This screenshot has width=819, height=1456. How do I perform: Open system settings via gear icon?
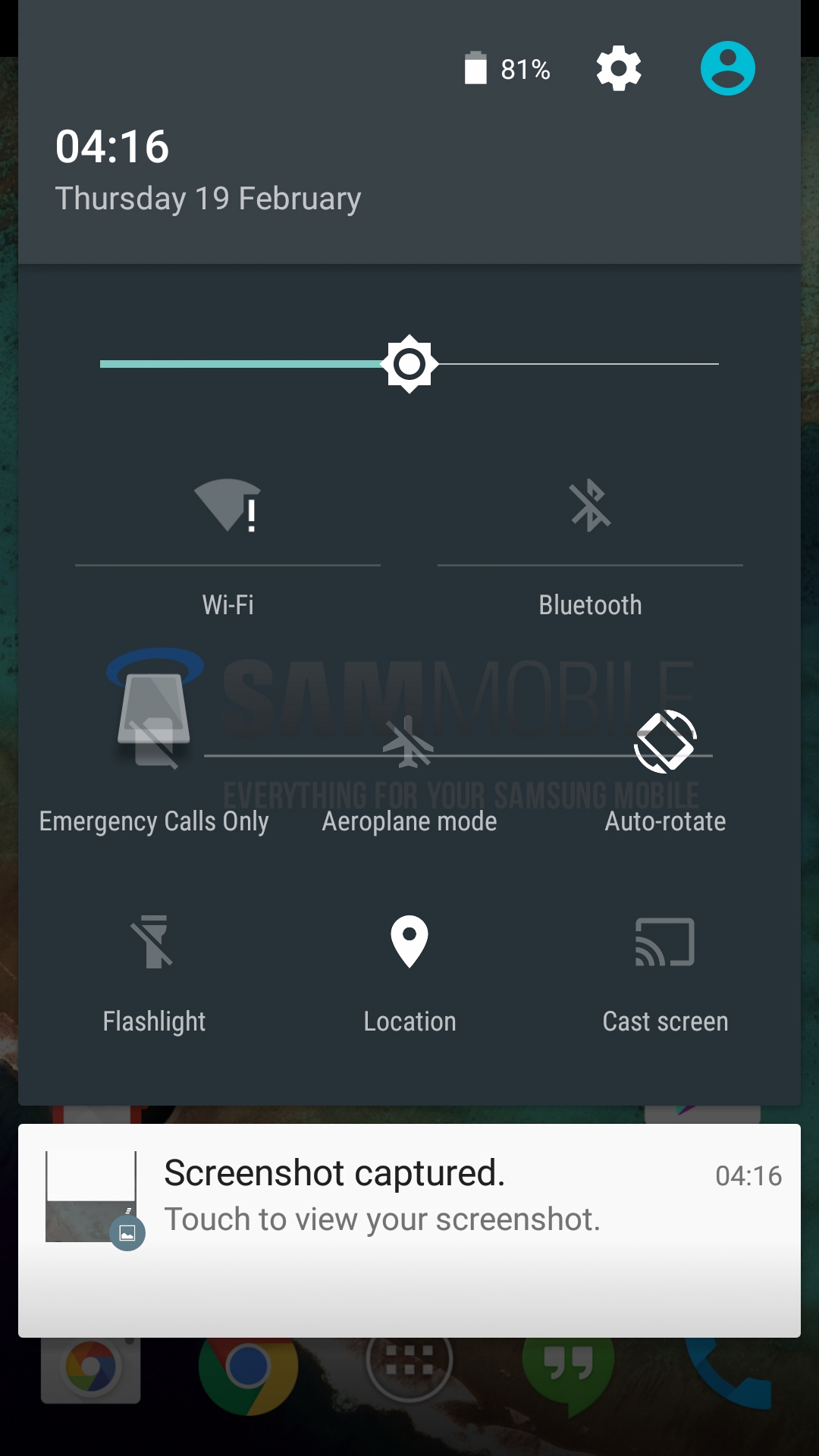pyautogui.click(x=619, y=69)
